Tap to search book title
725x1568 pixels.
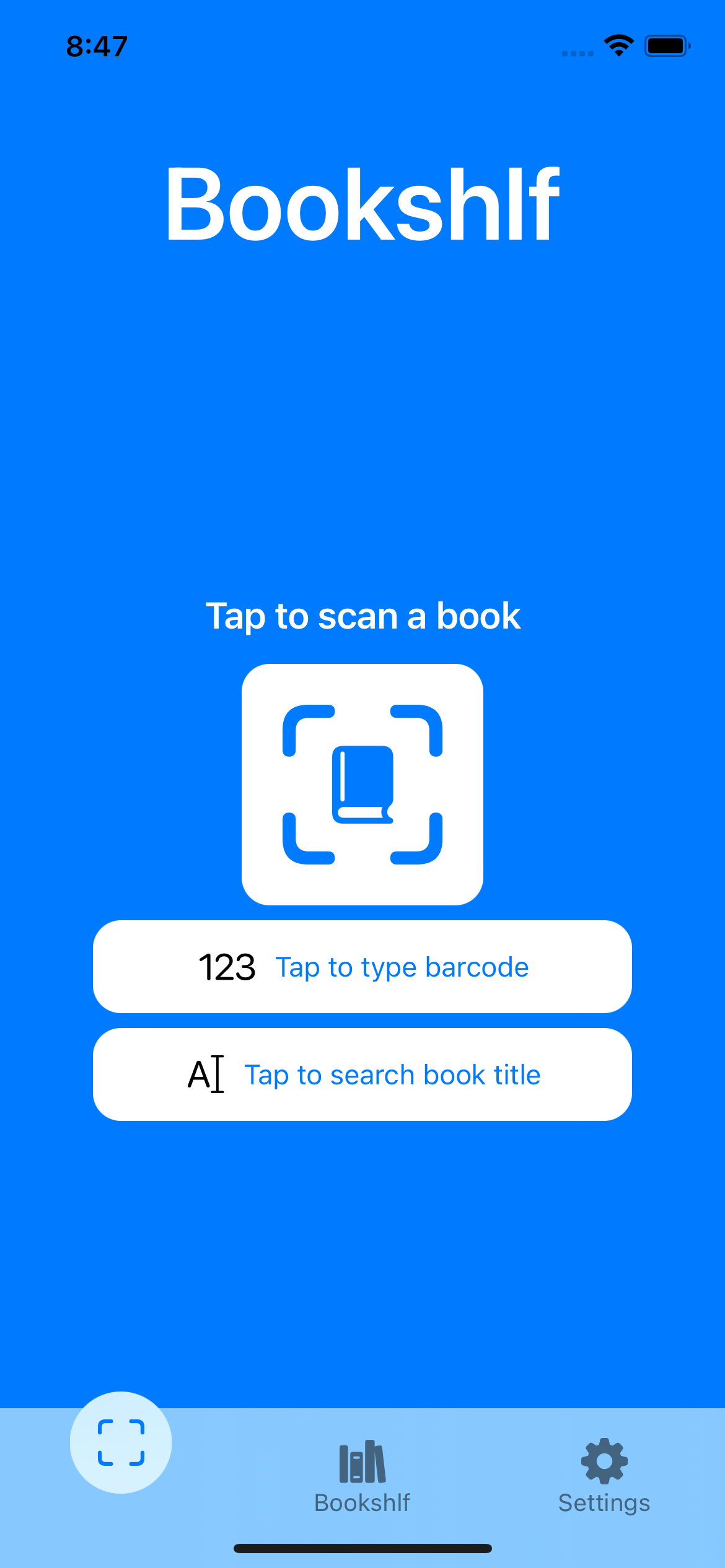(x=362, y=1074)
